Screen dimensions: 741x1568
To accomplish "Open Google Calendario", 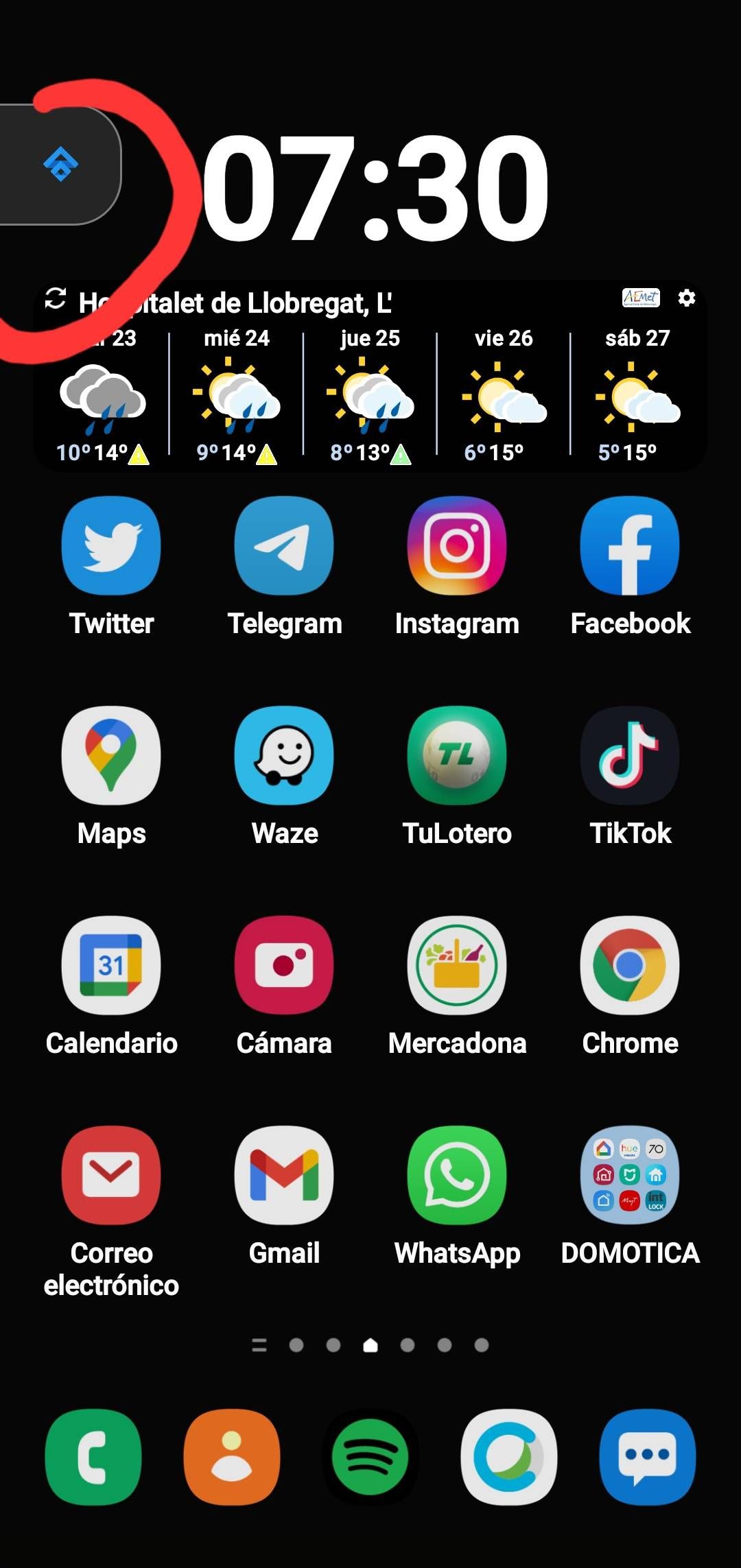I will [x=111, y=966].
